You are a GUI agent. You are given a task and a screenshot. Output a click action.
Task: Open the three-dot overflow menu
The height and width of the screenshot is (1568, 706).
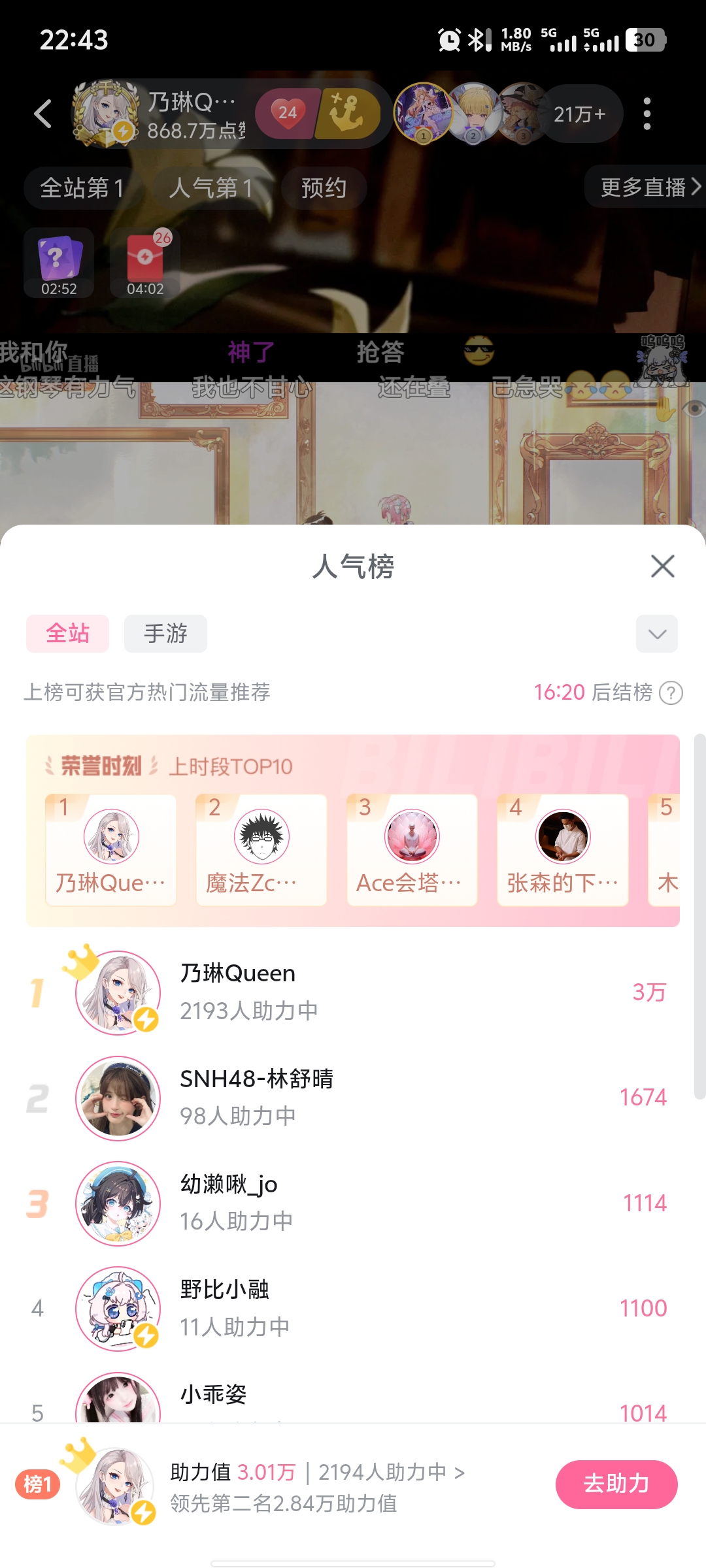[647, 114]
